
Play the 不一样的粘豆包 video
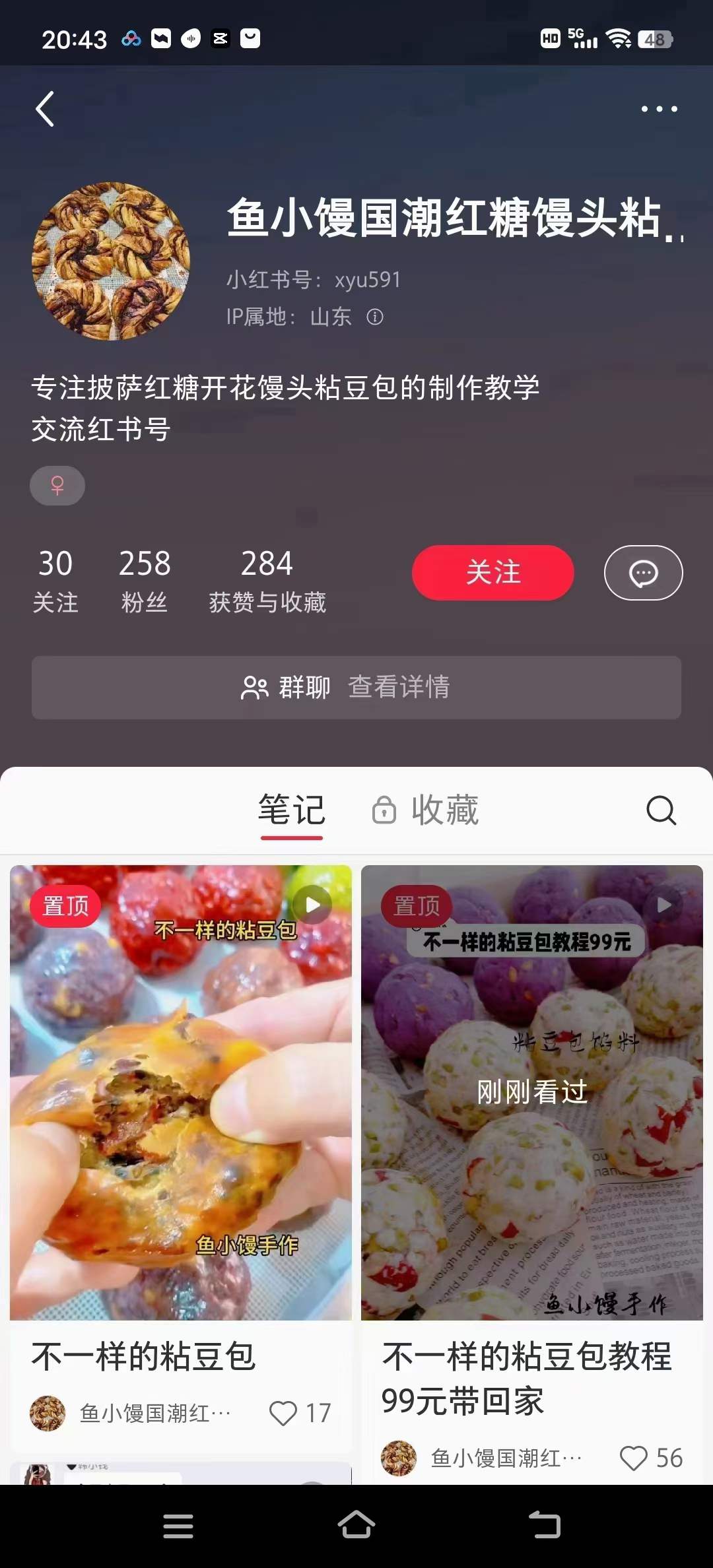(312, 905)
